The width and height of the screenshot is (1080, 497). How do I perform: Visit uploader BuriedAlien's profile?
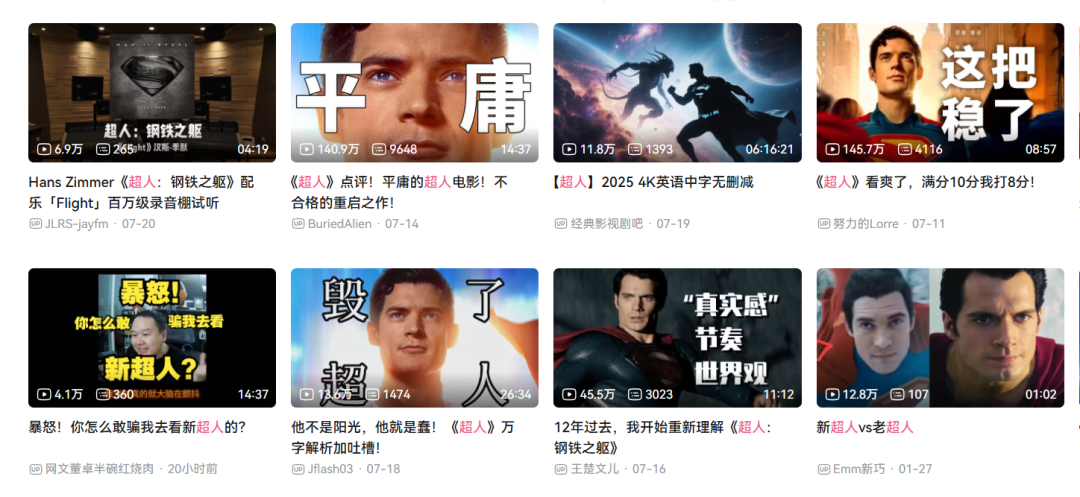(x=342, y=224)
